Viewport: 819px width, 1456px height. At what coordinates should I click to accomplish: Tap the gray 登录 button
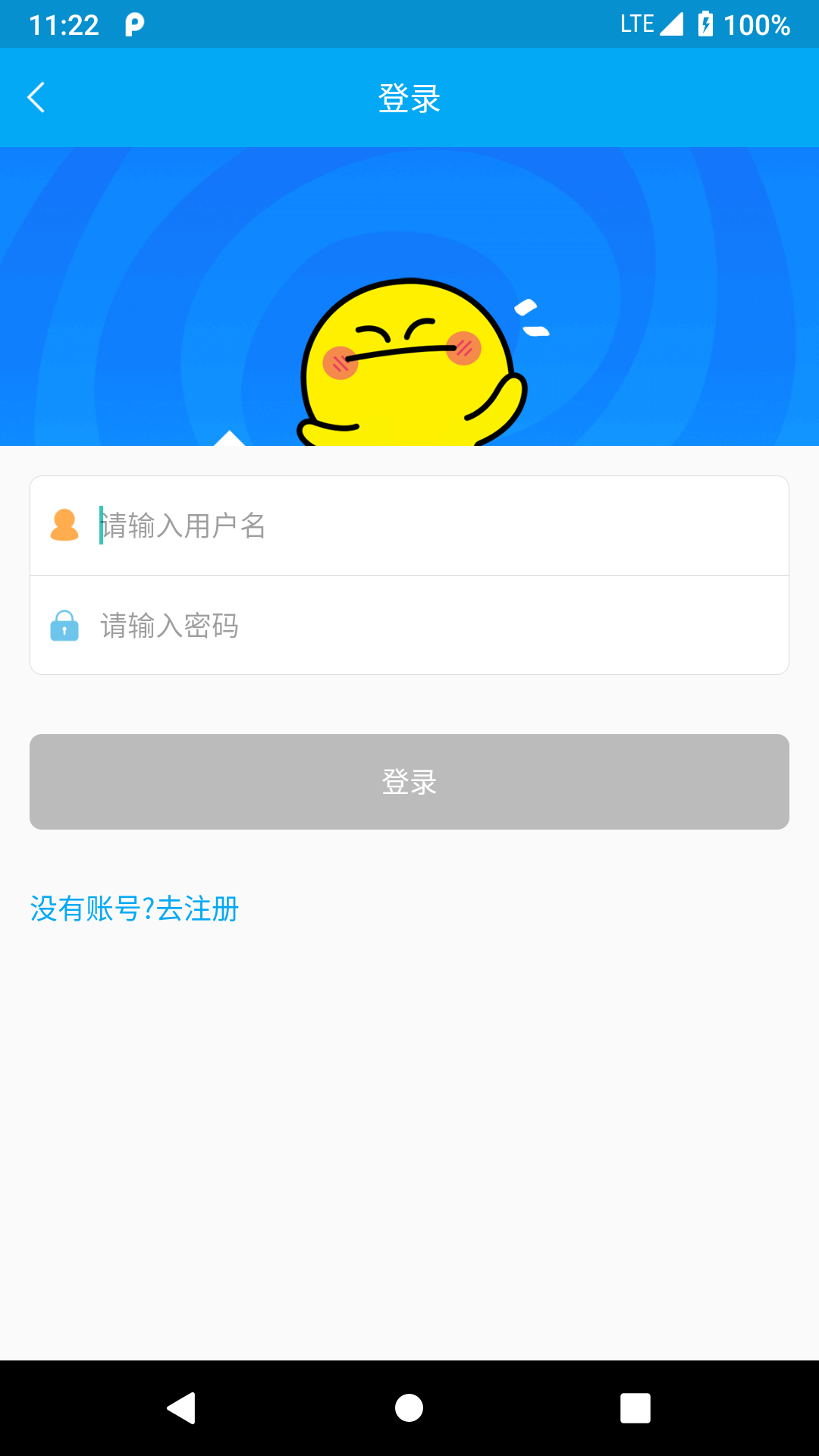(x=409, y=782)
